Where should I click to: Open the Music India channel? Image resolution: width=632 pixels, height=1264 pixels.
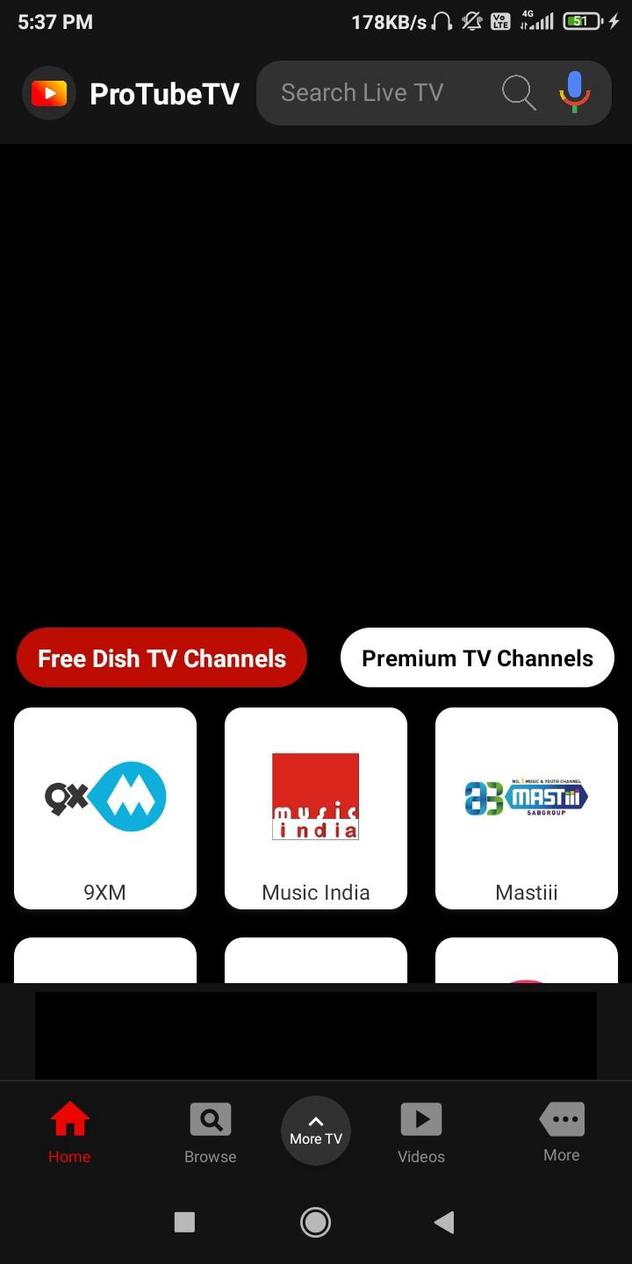point(316,808)
